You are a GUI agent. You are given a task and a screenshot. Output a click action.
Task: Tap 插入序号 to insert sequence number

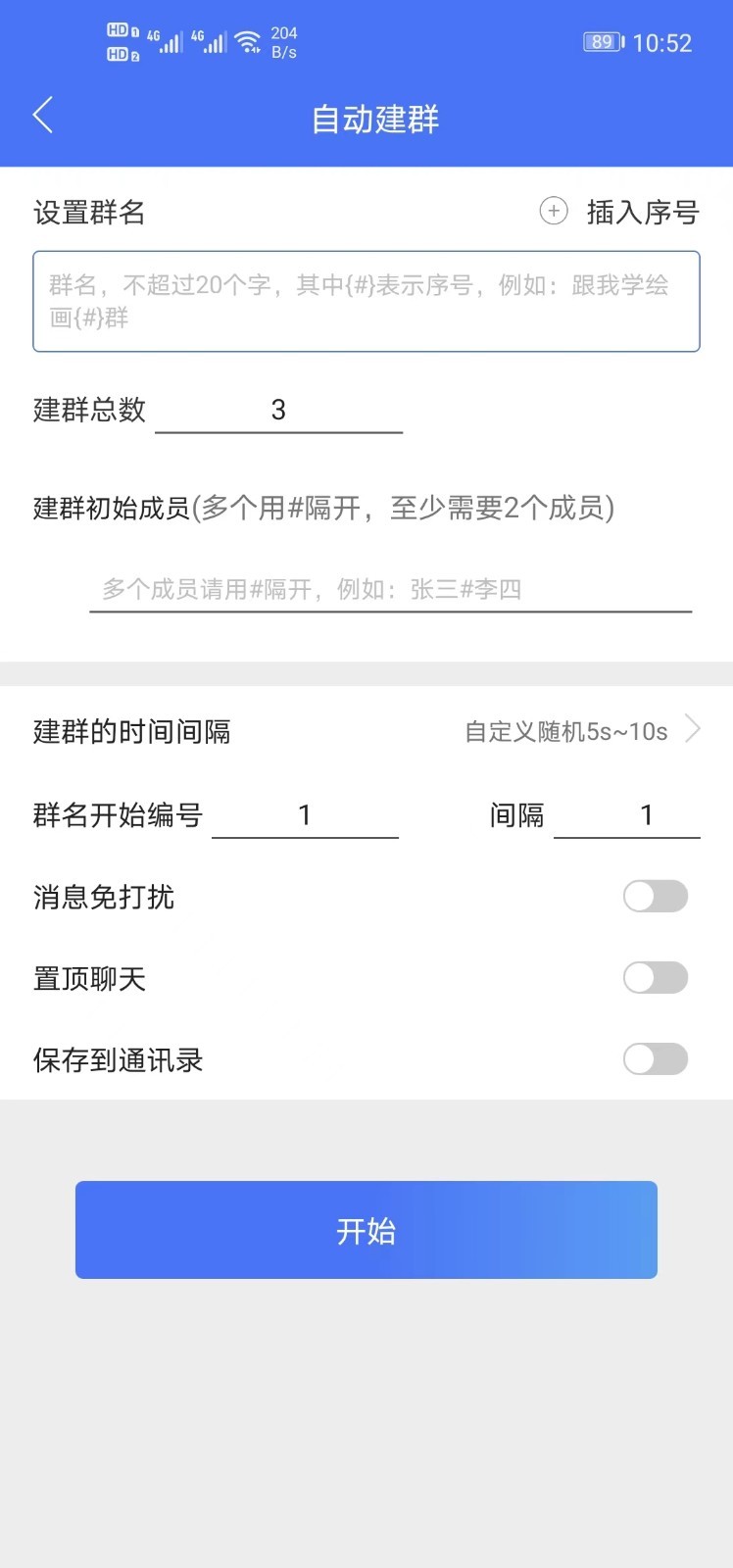(619, 212)
